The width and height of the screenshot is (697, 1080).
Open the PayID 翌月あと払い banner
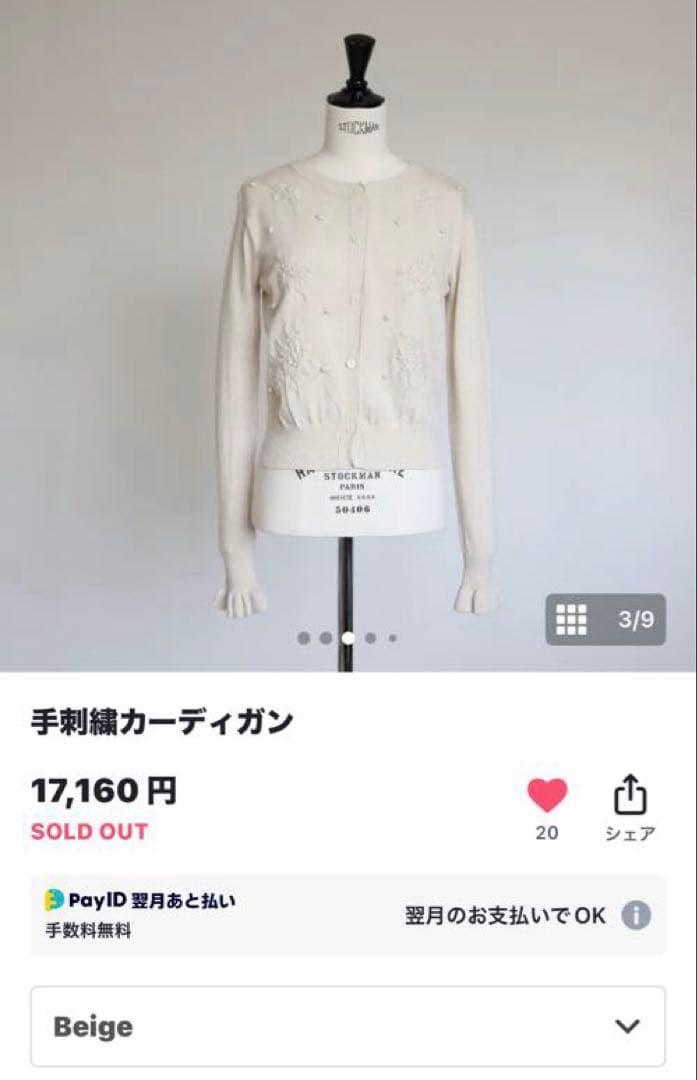(300, 915)
